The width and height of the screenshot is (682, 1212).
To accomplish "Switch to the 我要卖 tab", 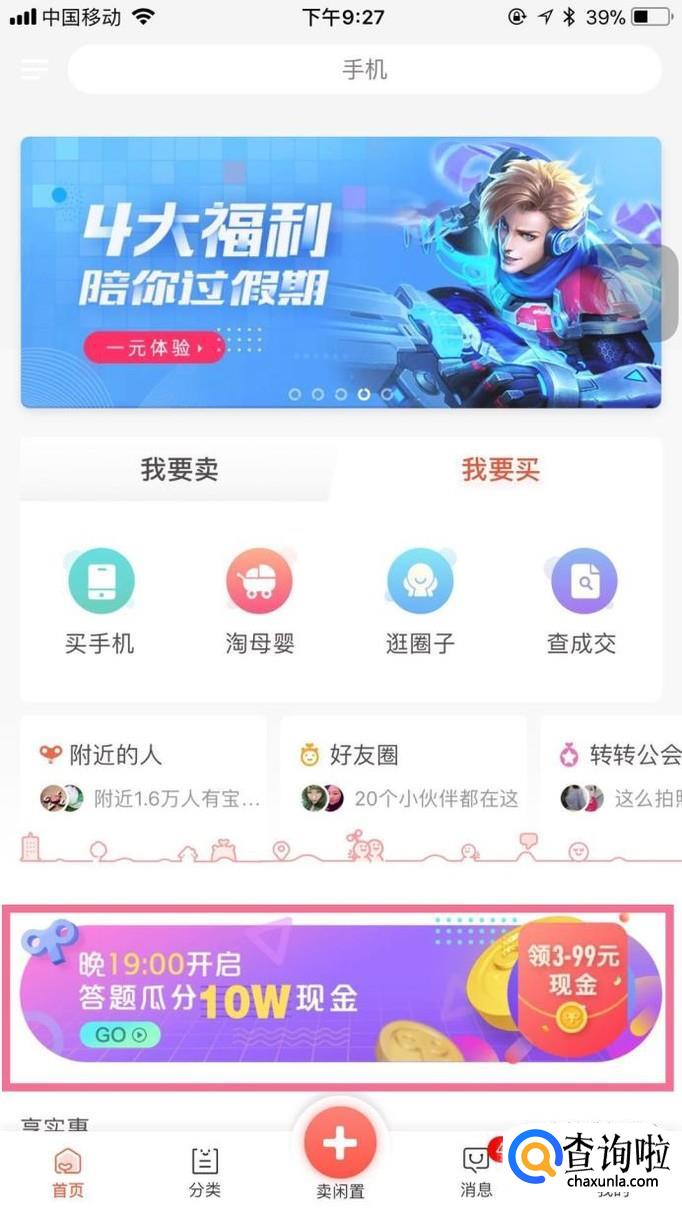I will pyautogui.click(x=179, y=470).
